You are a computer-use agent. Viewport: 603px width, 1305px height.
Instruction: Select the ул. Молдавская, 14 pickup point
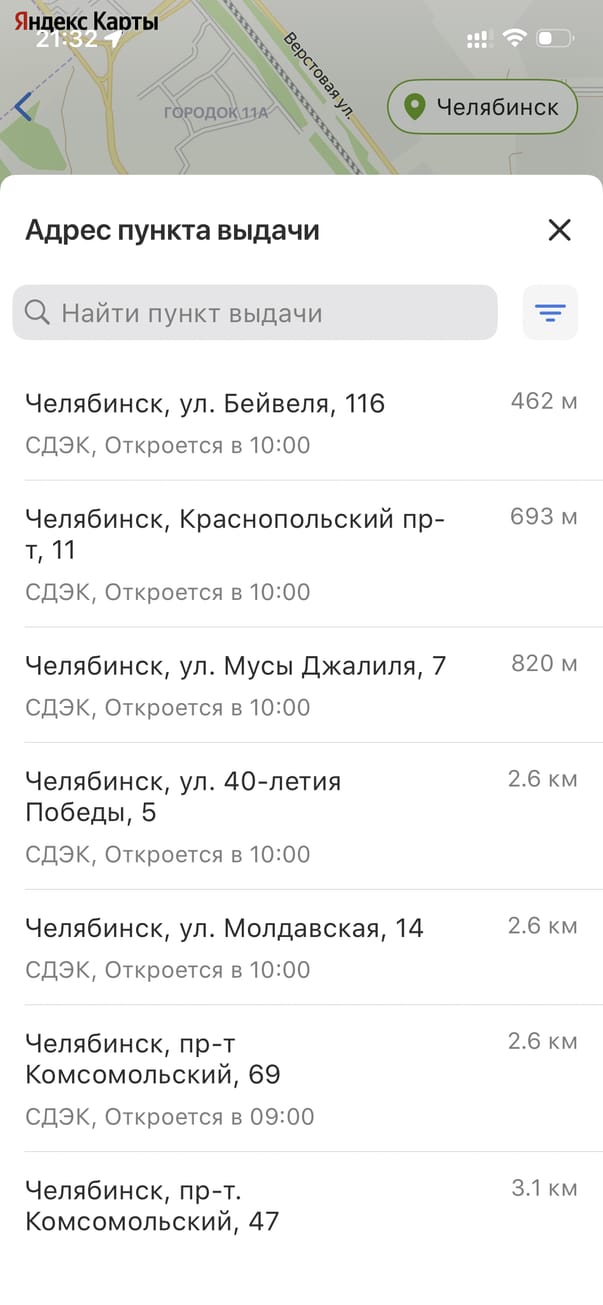click(x=300, y=947)
